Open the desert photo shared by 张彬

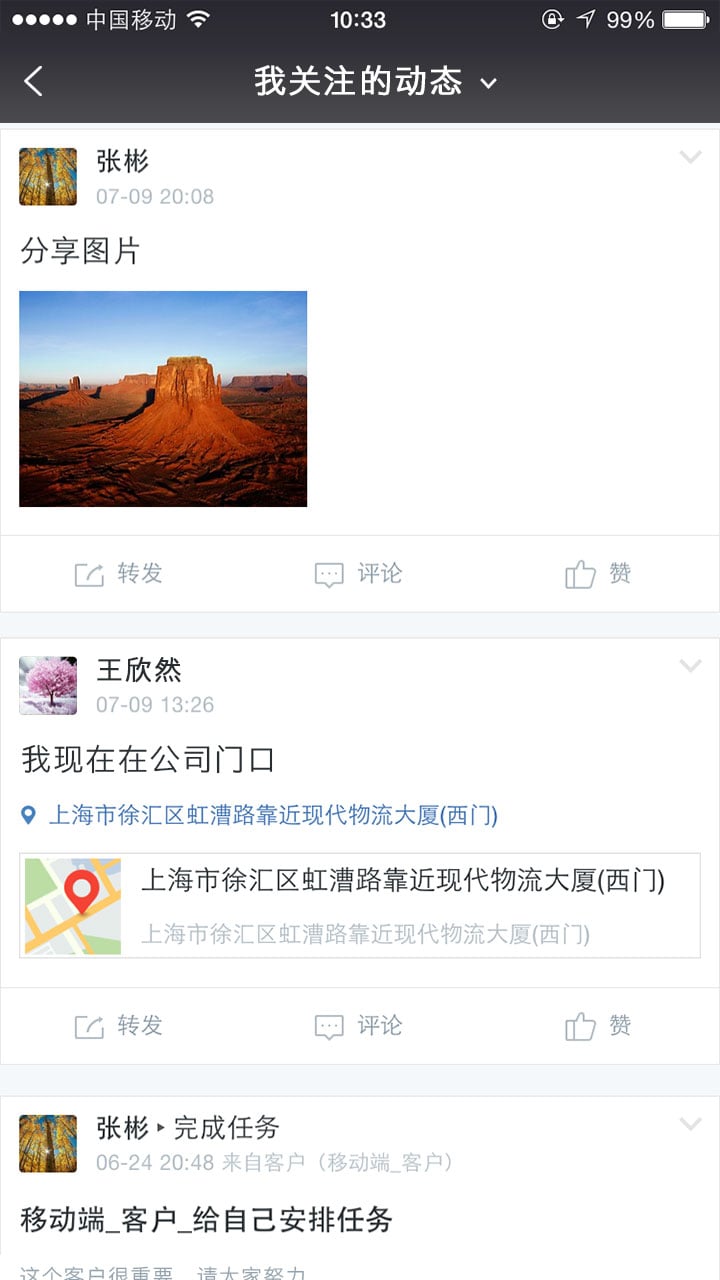(x=163, y=399)
